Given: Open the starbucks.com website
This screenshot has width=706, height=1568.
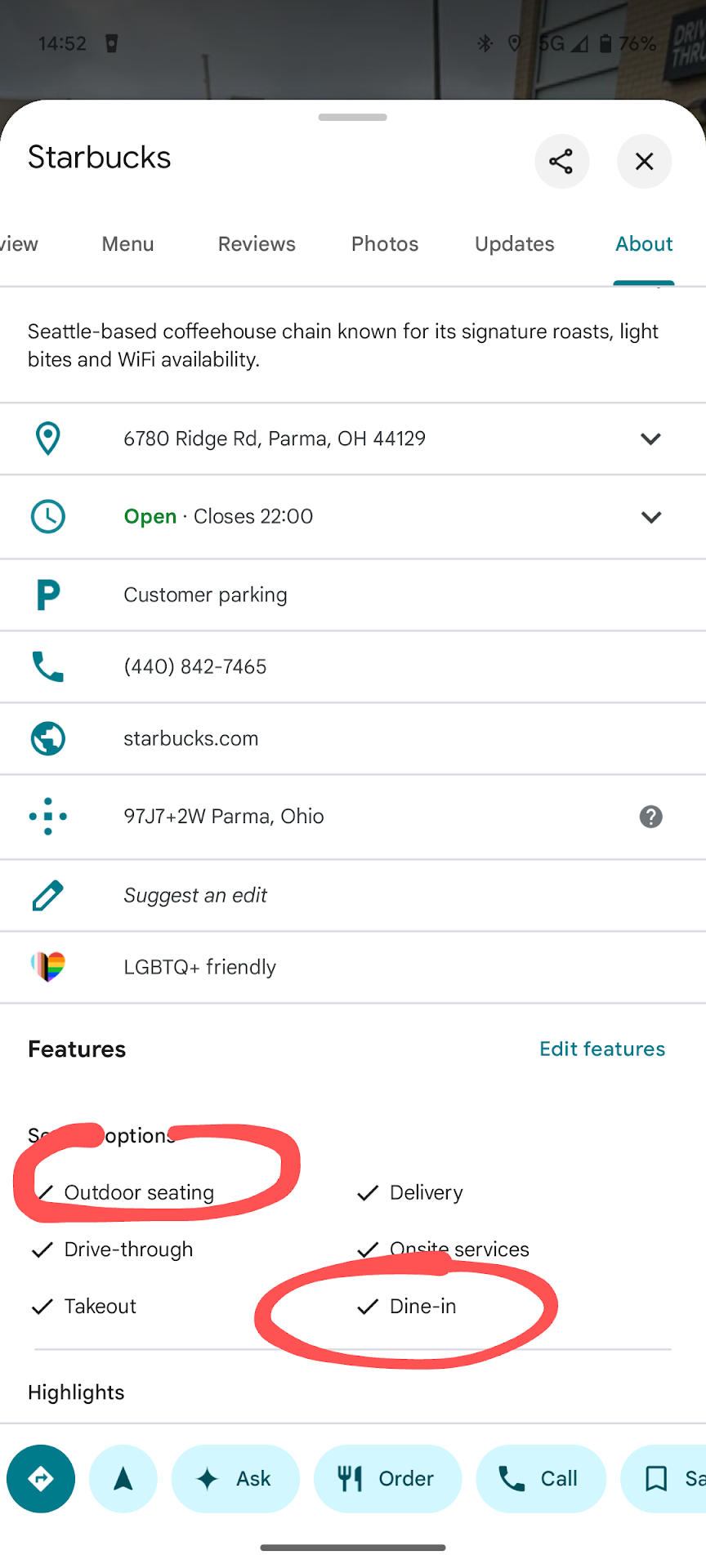Looking at the screenshot, I should [190, 738].
